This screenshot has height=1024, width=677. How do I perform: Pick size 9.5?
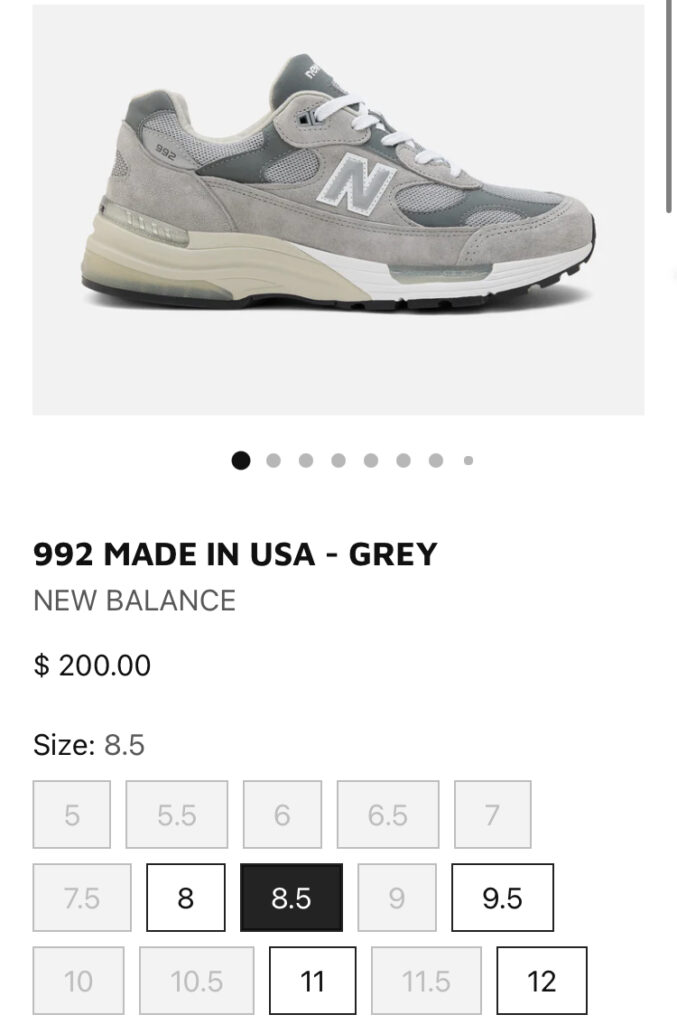coord(502,898)
